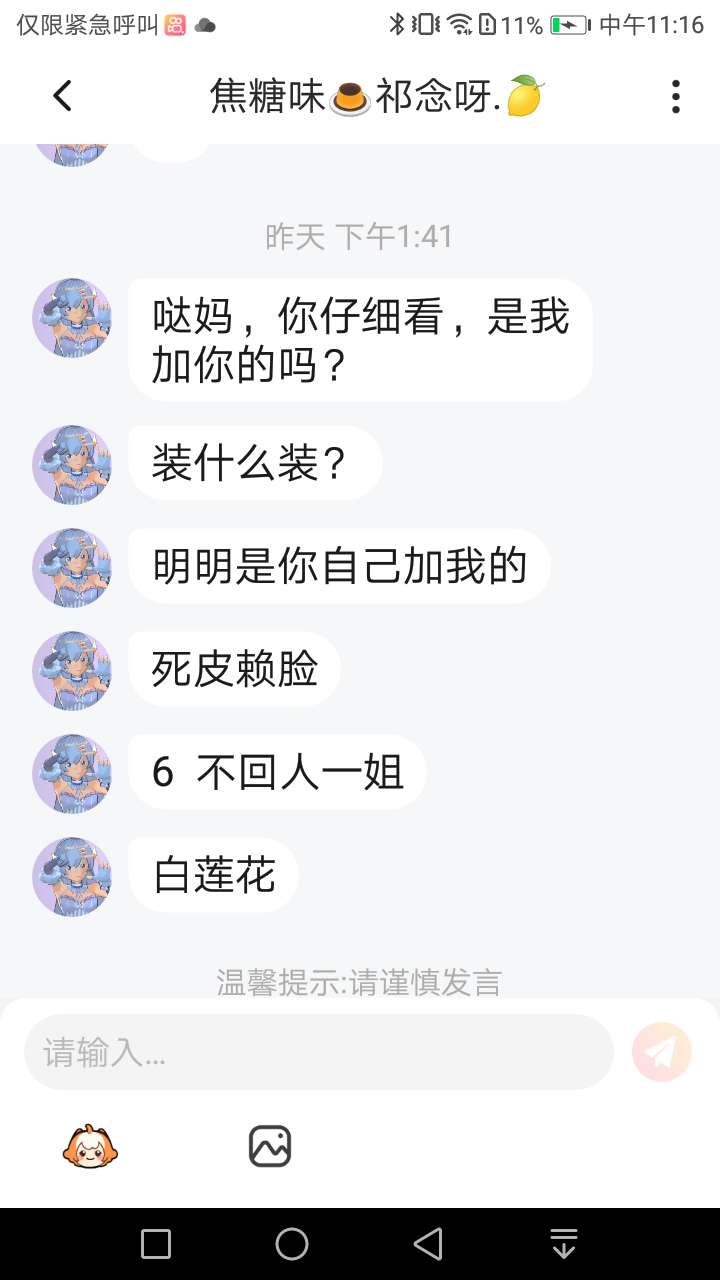Viewport: 720px width, 1280px height.
Task: Open the three-dot overflow menu
Action: coord(676,96)
